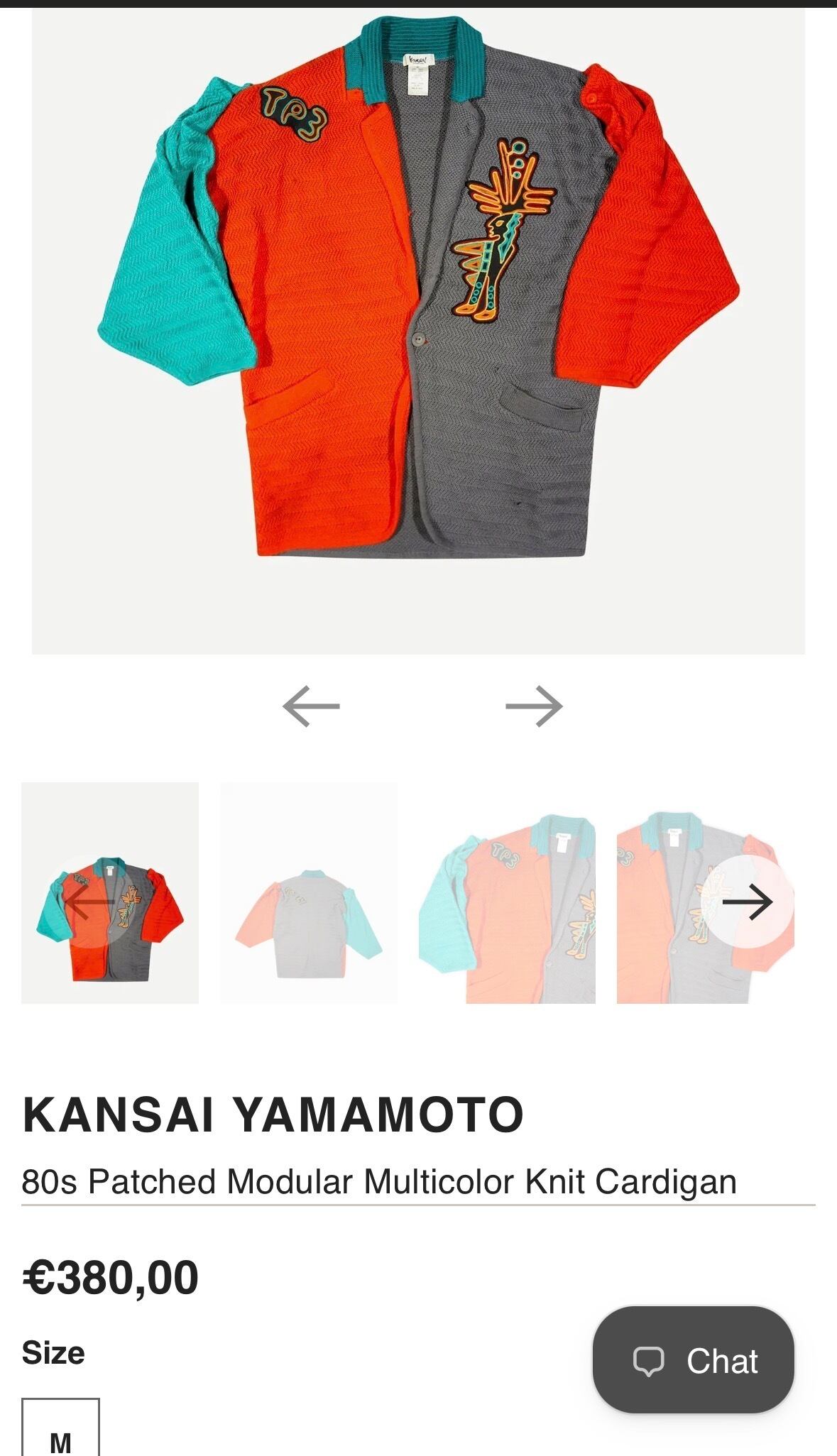Go to the next product image using the gray right arrow
This screenshot has height=1456, width=837.
(x=534, y=706)
